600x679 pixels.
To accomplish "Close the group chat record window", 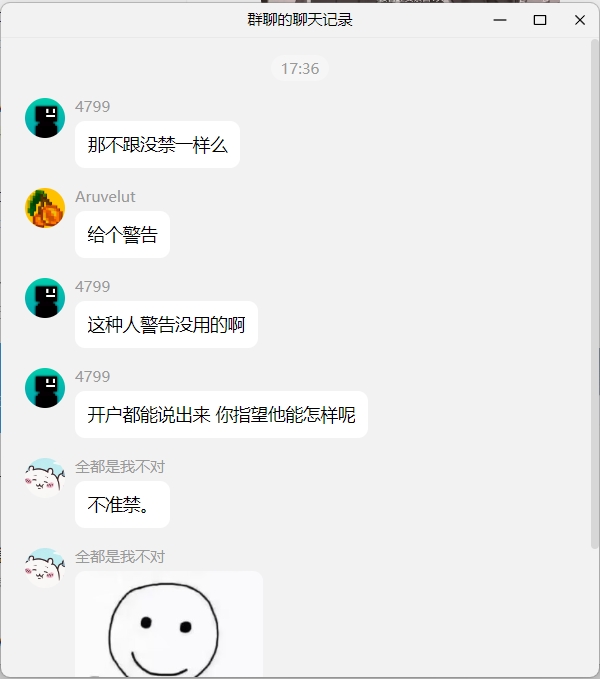I will coord(580,20).
